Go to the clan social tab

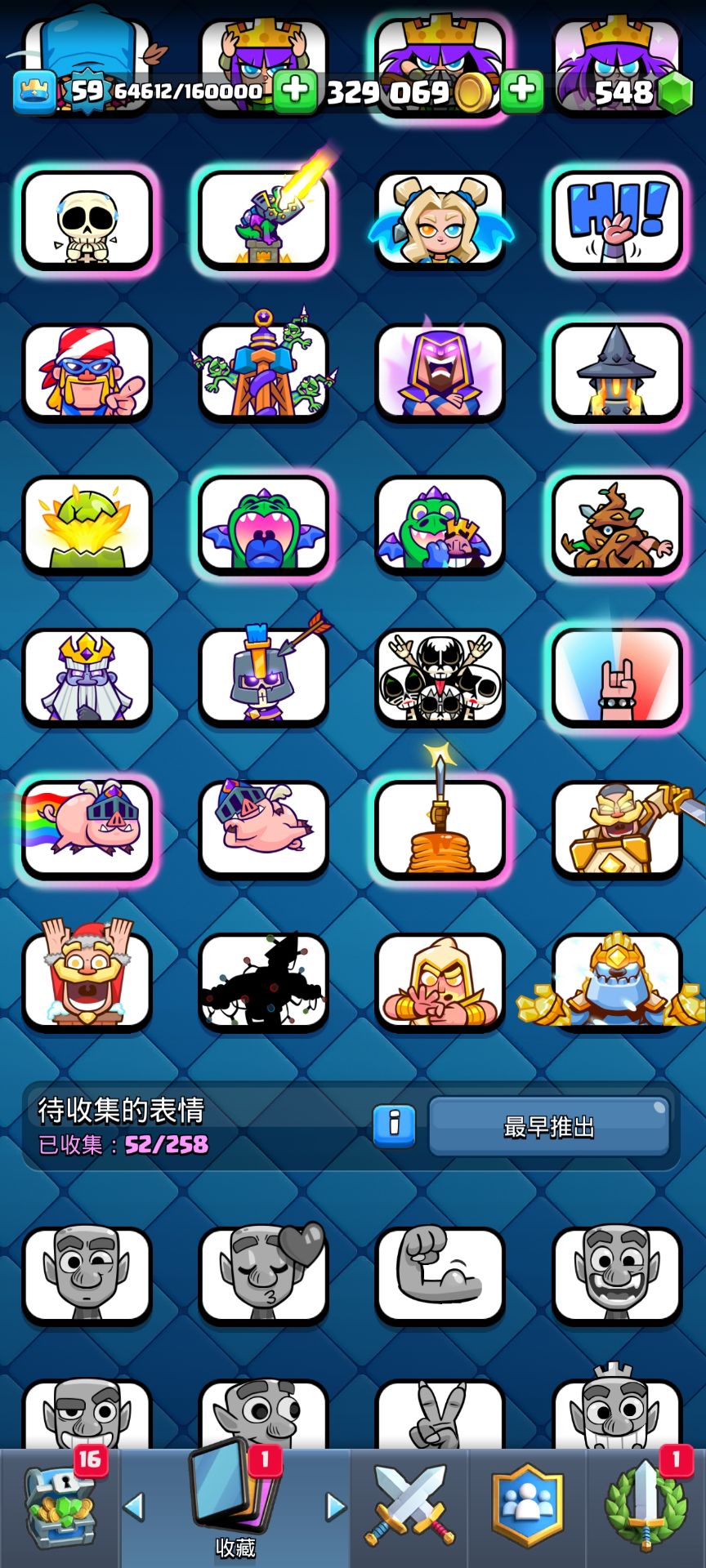point(527,1508)
